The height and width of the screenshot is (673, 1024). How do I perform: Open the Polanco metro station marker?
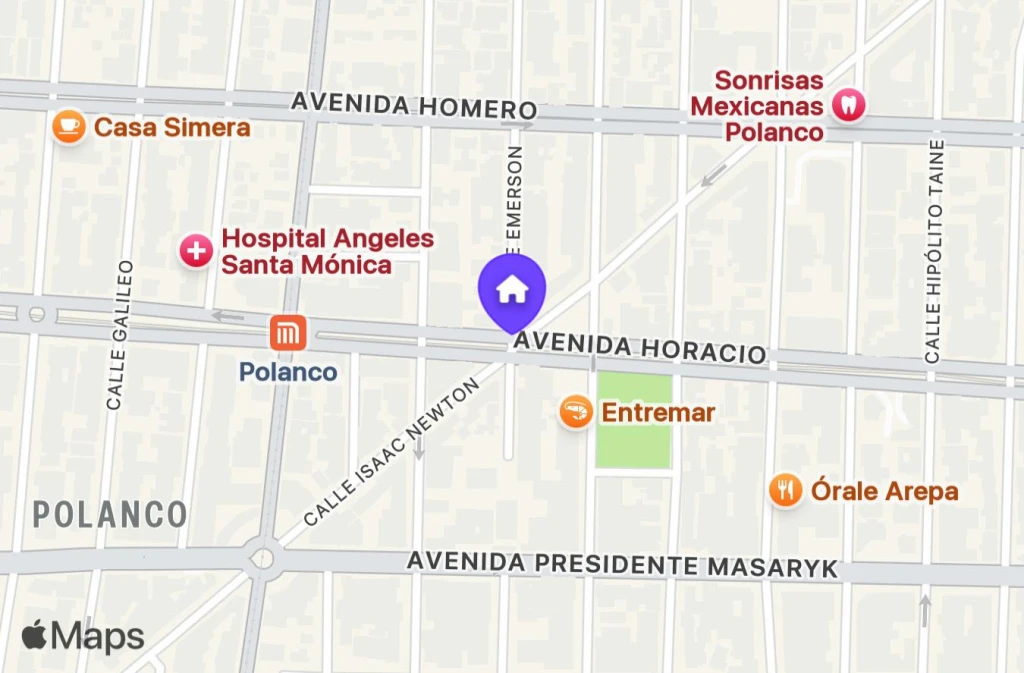[289, 333]
